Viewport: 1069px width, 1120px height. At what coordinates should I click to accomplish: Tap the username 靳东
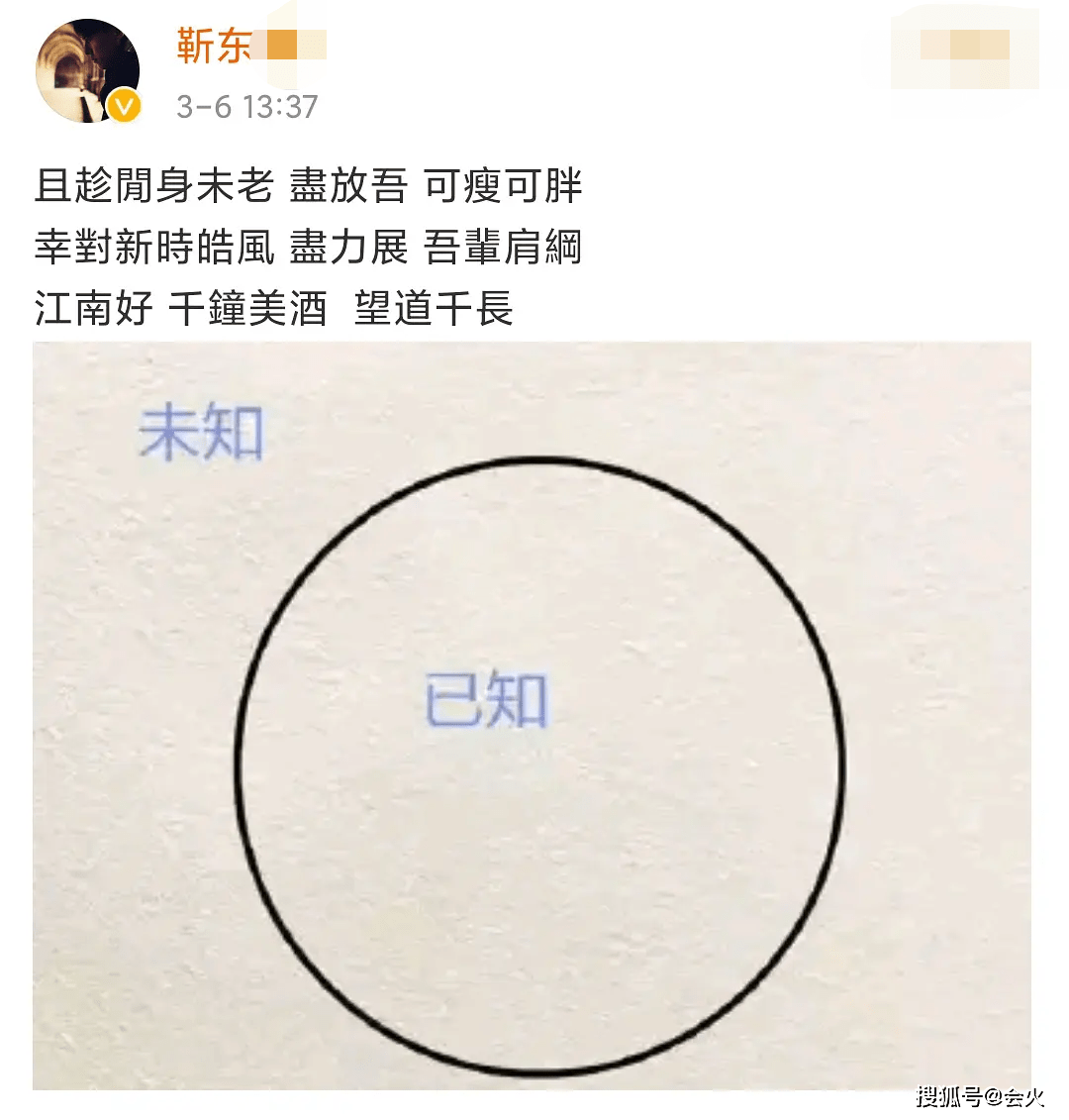point(214,46)
